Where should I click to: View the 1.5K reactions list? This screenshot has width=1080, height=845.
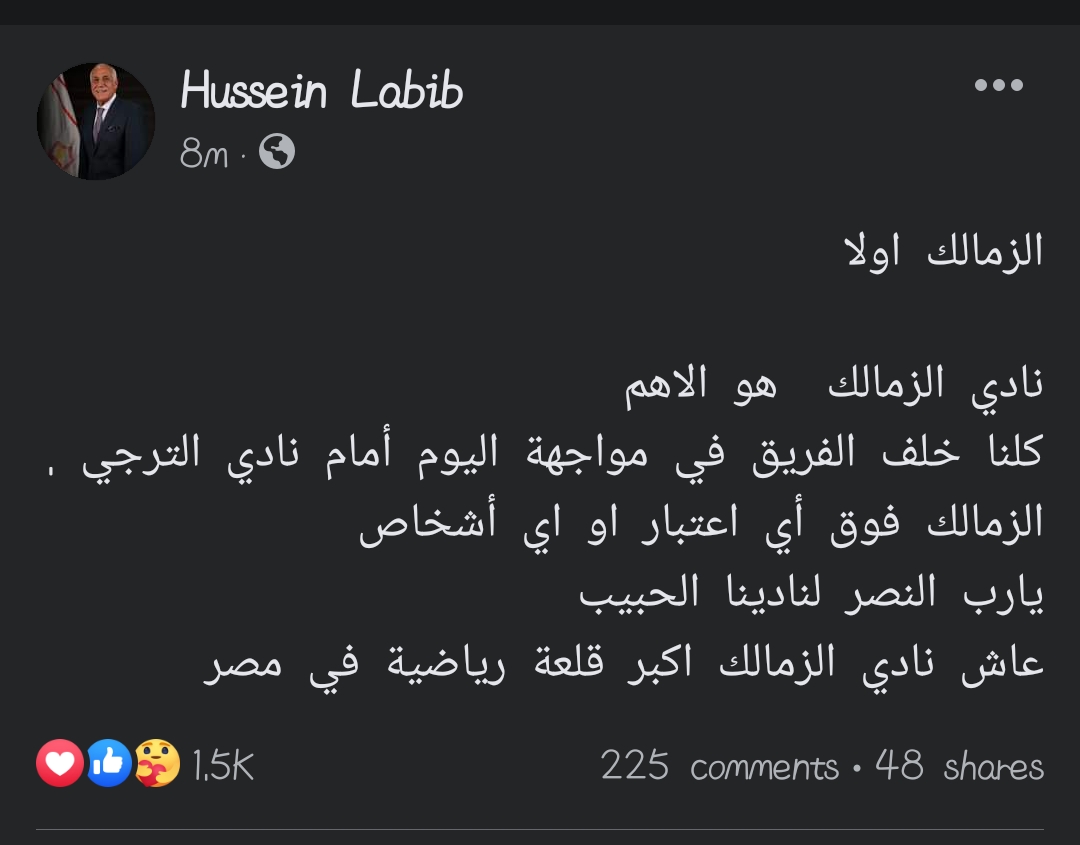pyautogui.click(x=222, y=766)
